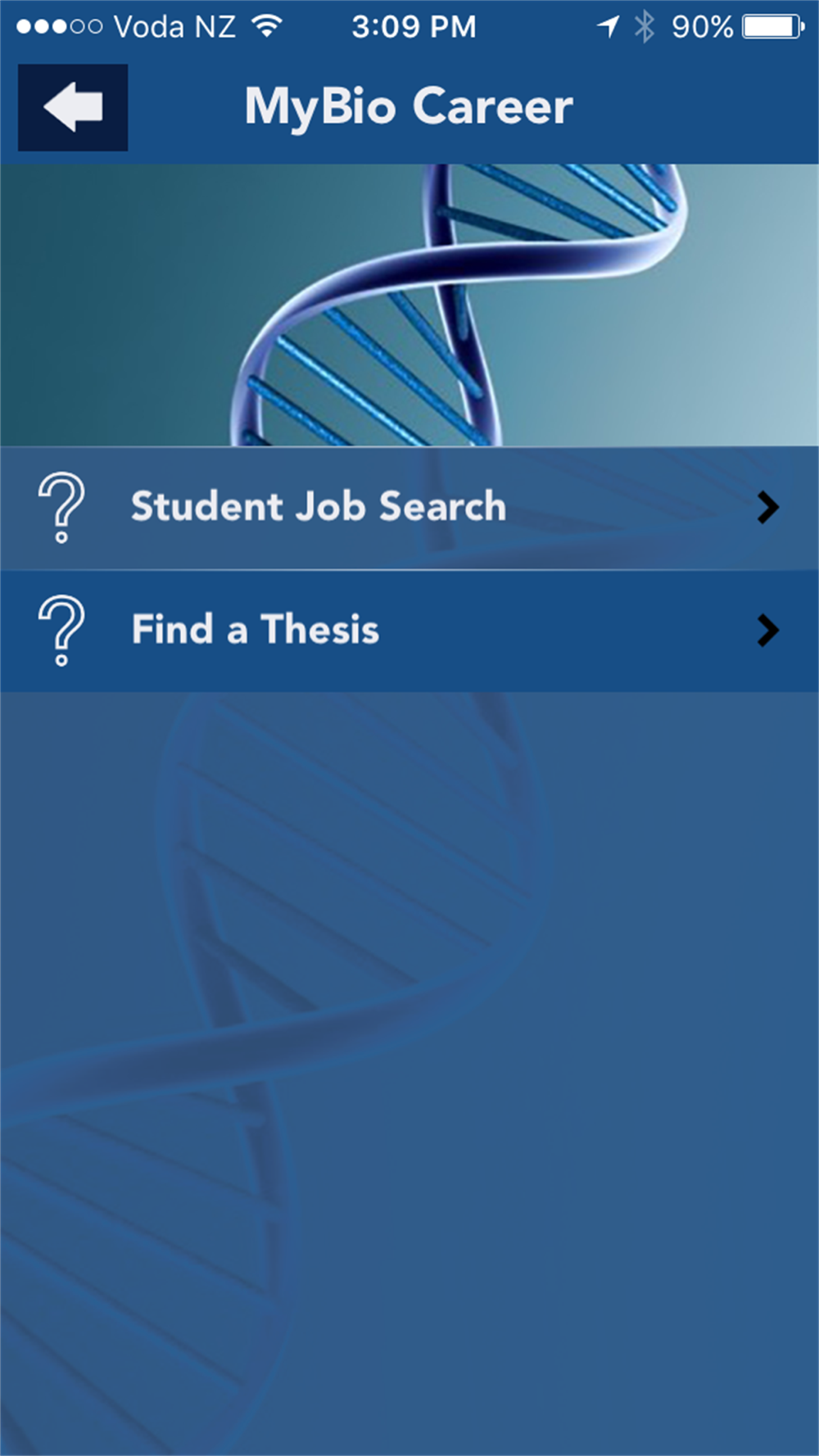Image resolution: width=819 pixels, height=1456 pixels.
Task: Open Find a Thesis
Action: pos(408,631)
